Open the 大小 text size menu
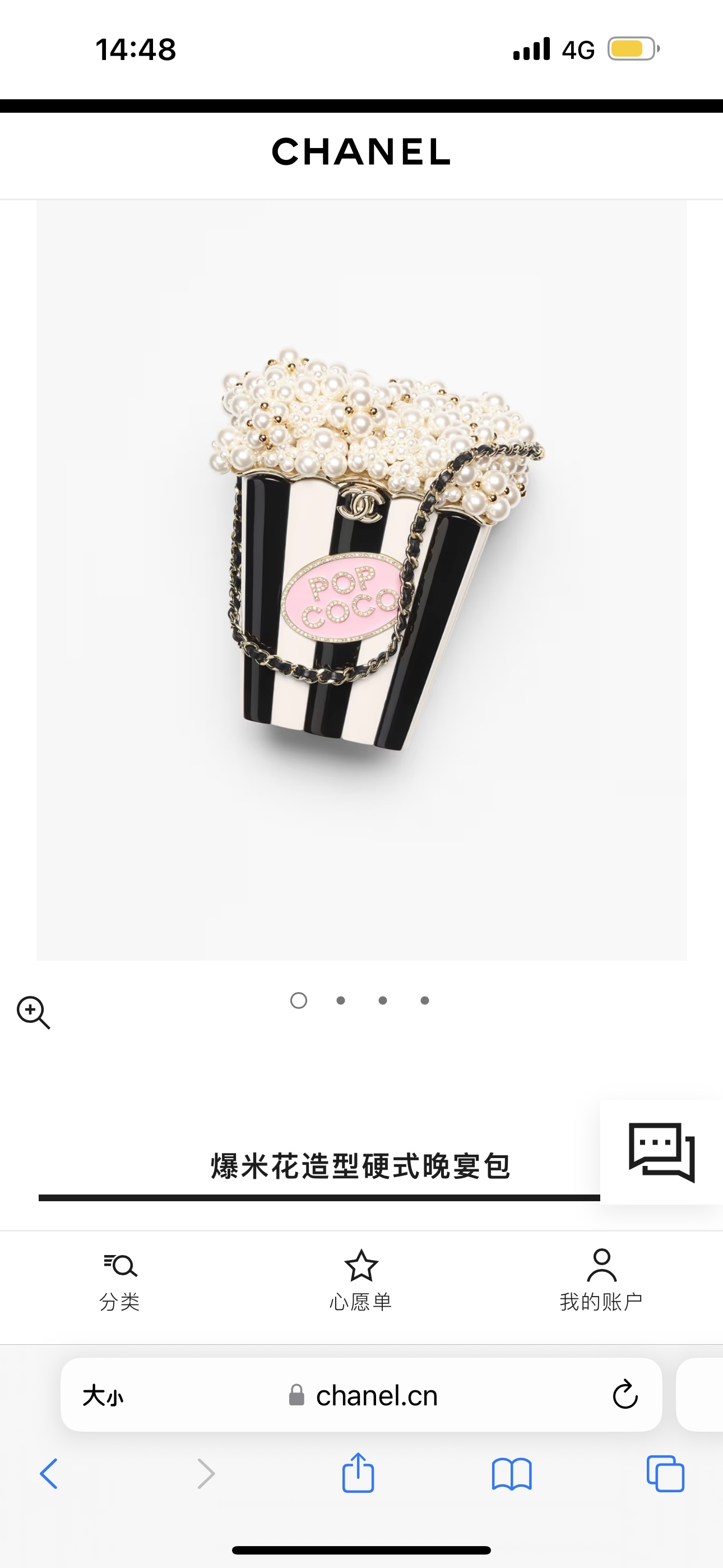This screenshot has height=1568, width=723. tap(103, 1395)
